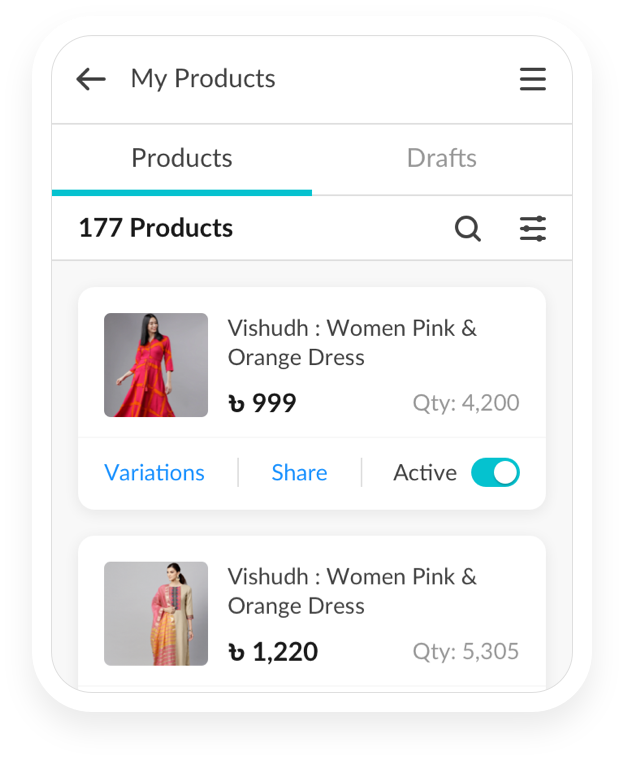Disable the Active switch

click(495, 473)
